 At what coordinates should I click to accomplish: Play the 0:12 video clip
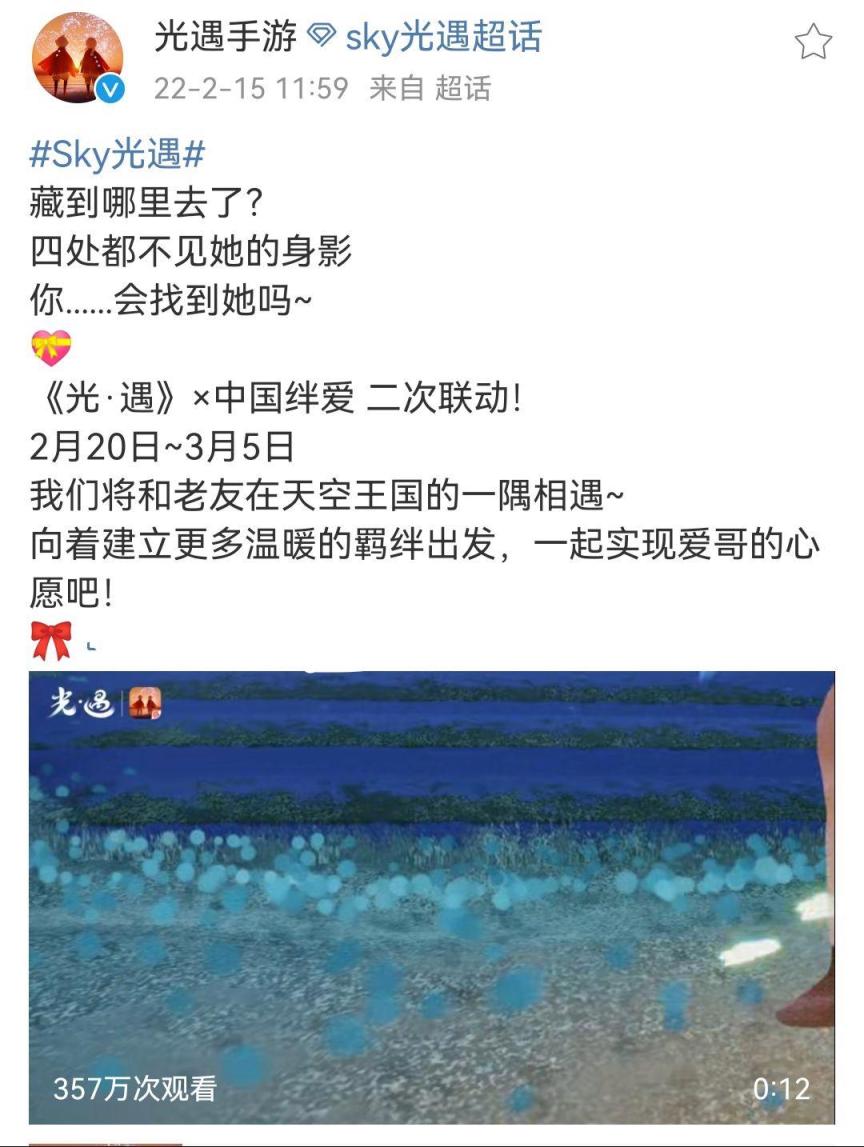tap(431, 895)
